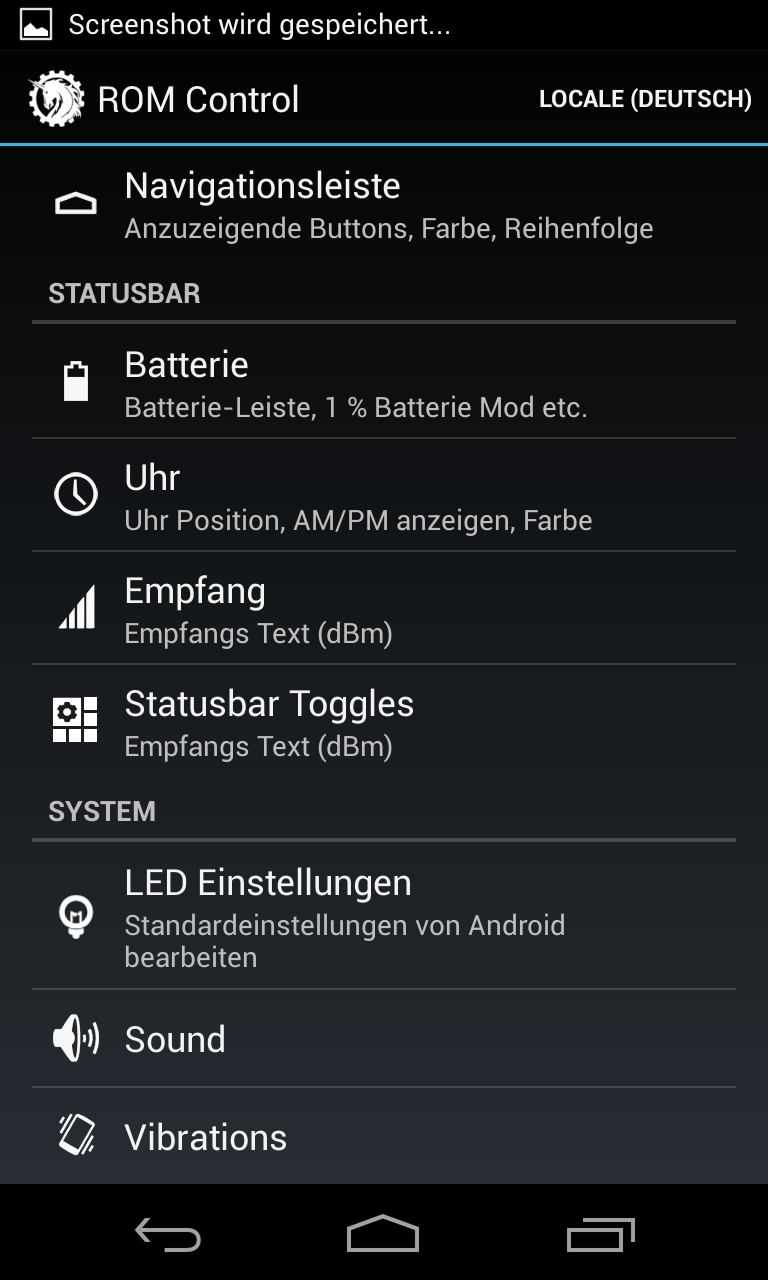
Task: Open the Vibrations row
Action: (384, 1136)
